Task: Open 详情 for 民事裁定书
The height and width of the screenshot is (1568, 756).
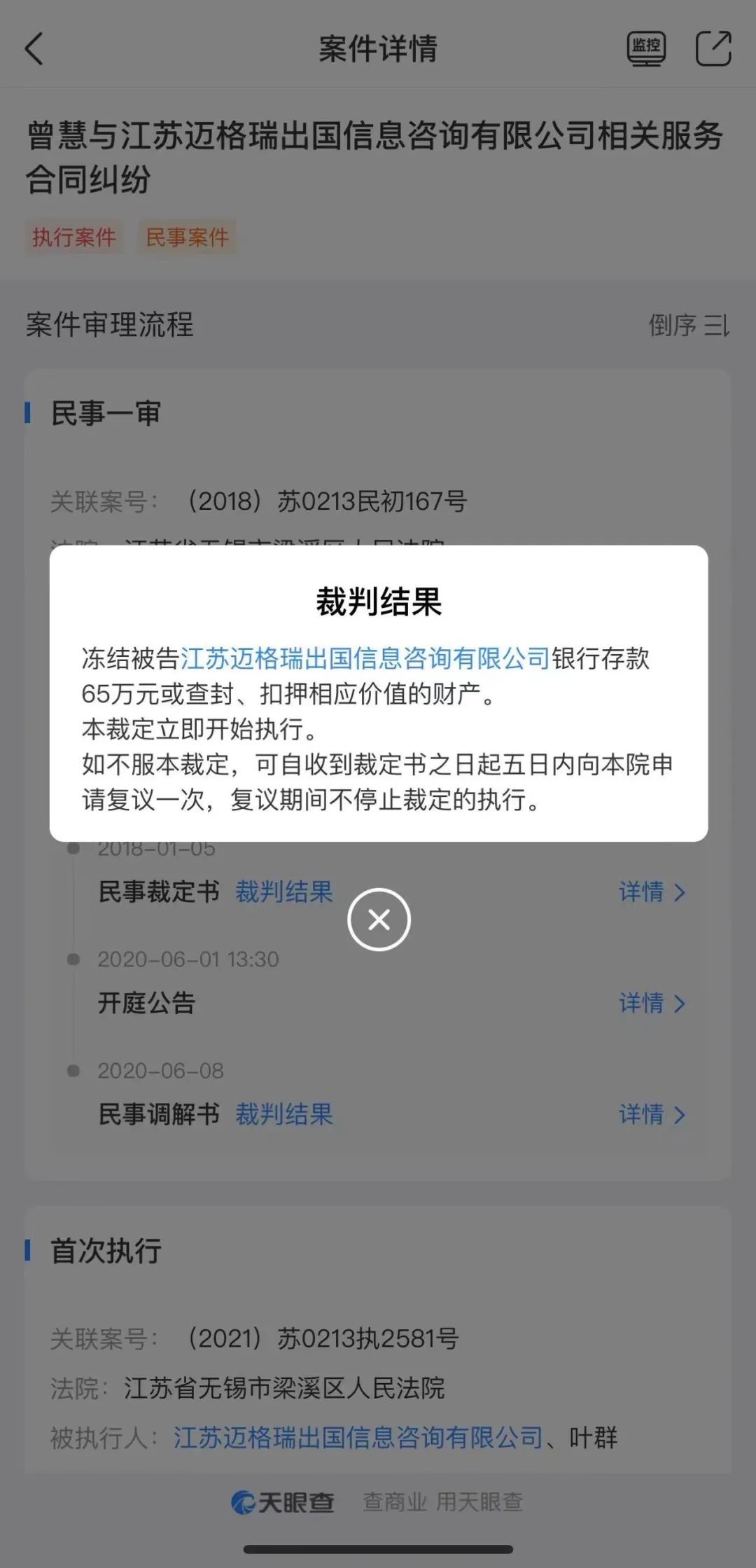Action: pyautogui.click(x=651, y=891)
